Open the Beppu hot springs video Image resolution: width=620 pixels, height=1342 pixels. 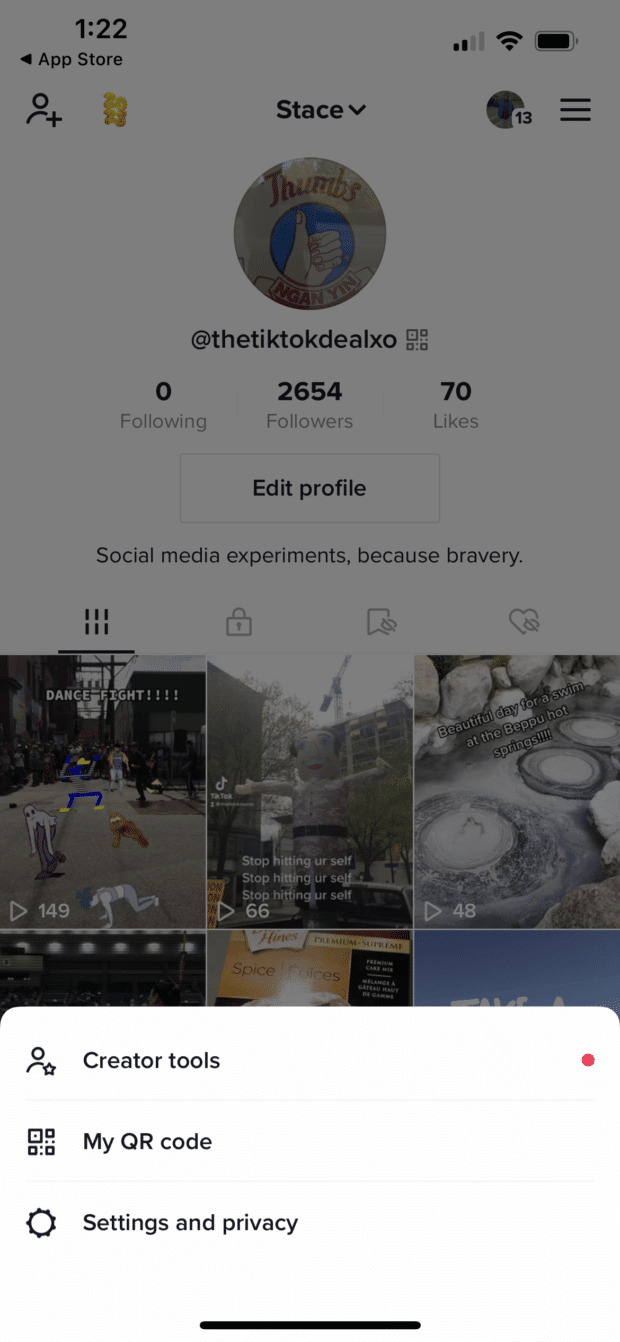[x=517, y=791]
